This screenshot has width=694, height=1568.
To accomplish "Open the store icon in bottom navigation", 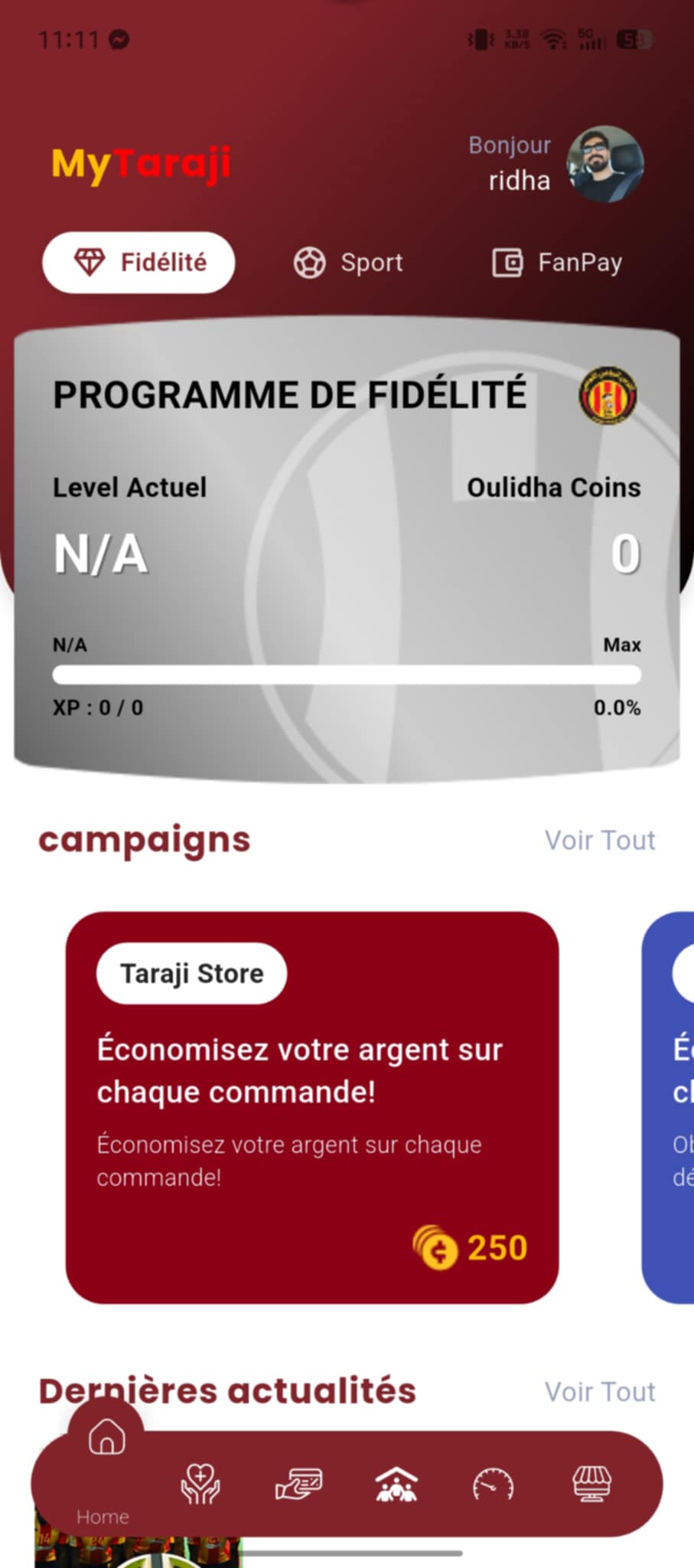I will pyautogui.click(x=593, y=1484).
